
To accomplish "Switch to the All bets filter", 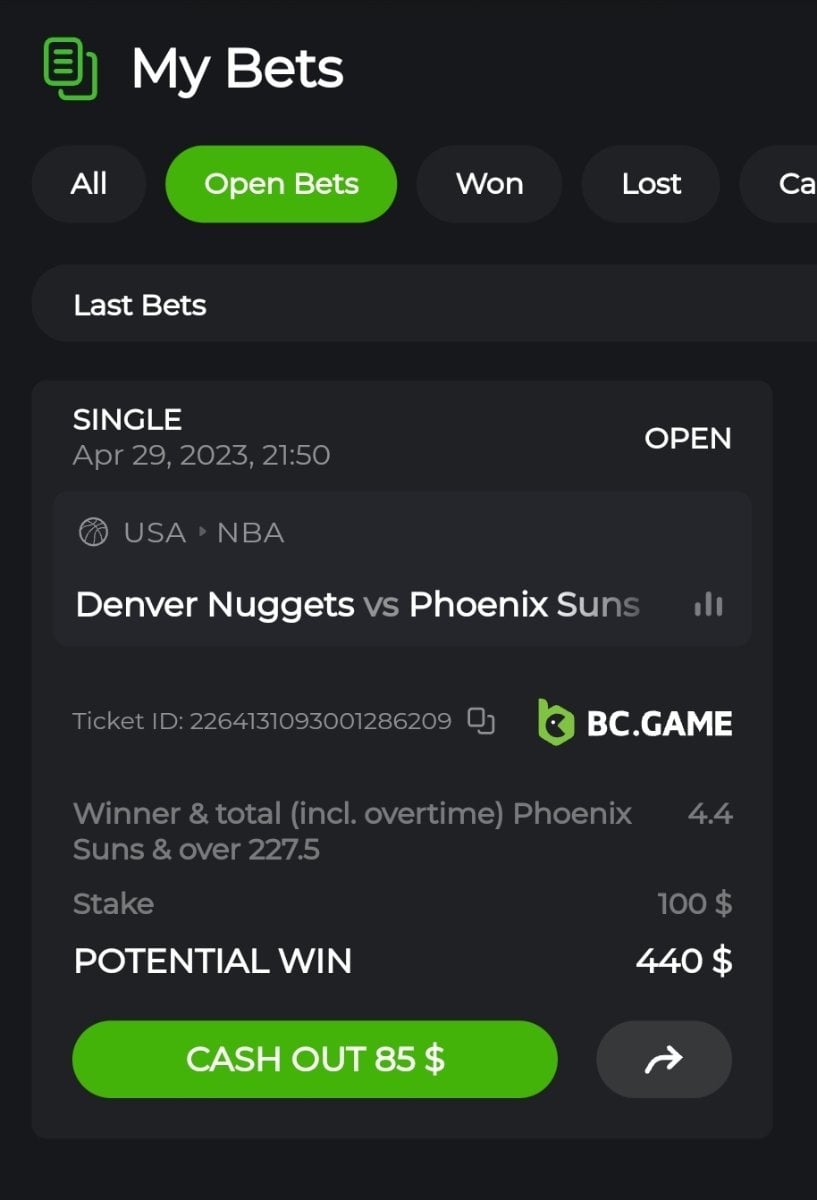I will (89, 184).
